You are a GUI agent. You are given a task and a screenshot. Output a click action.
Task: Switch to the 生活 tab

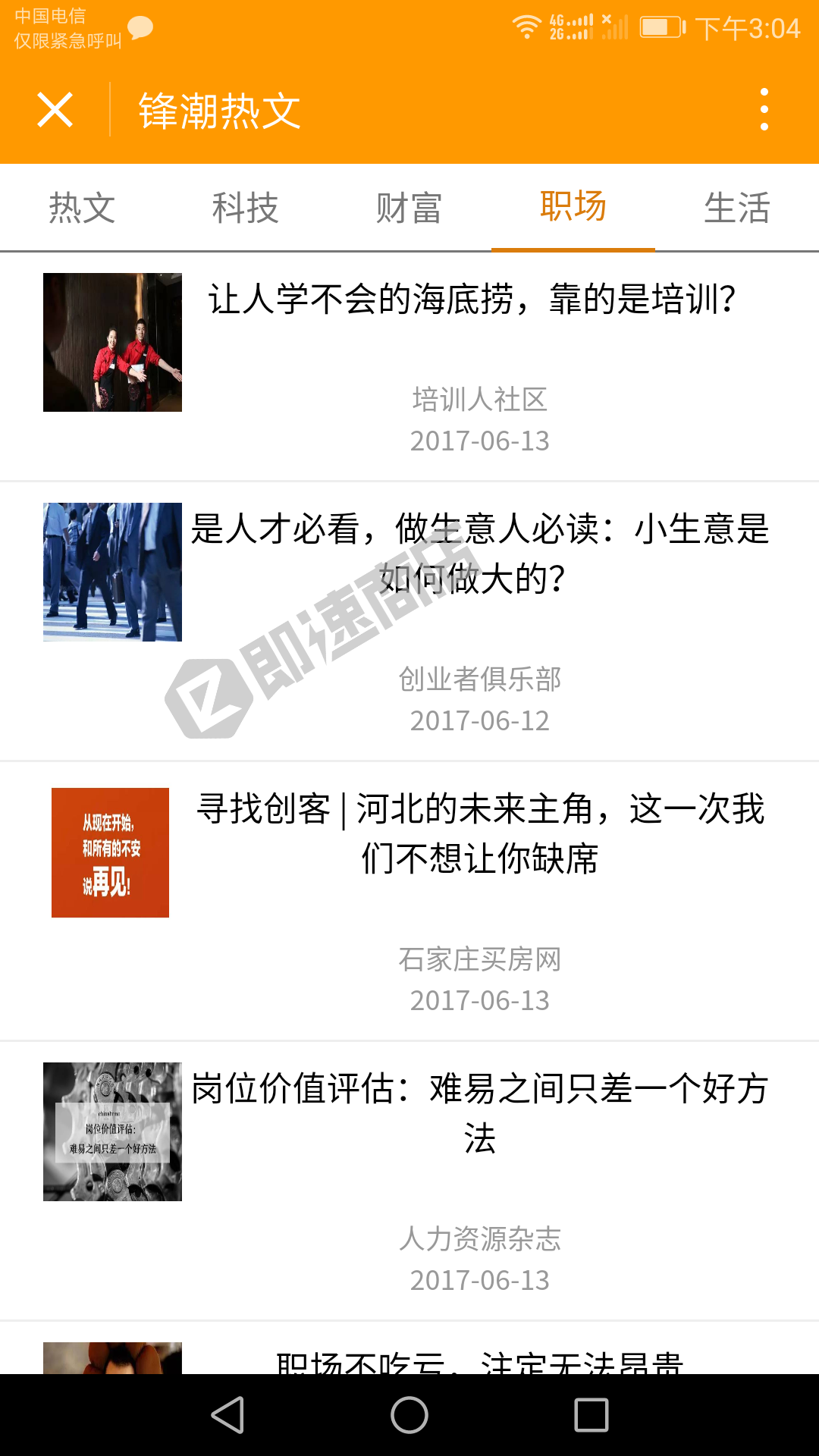coord(737,208)
